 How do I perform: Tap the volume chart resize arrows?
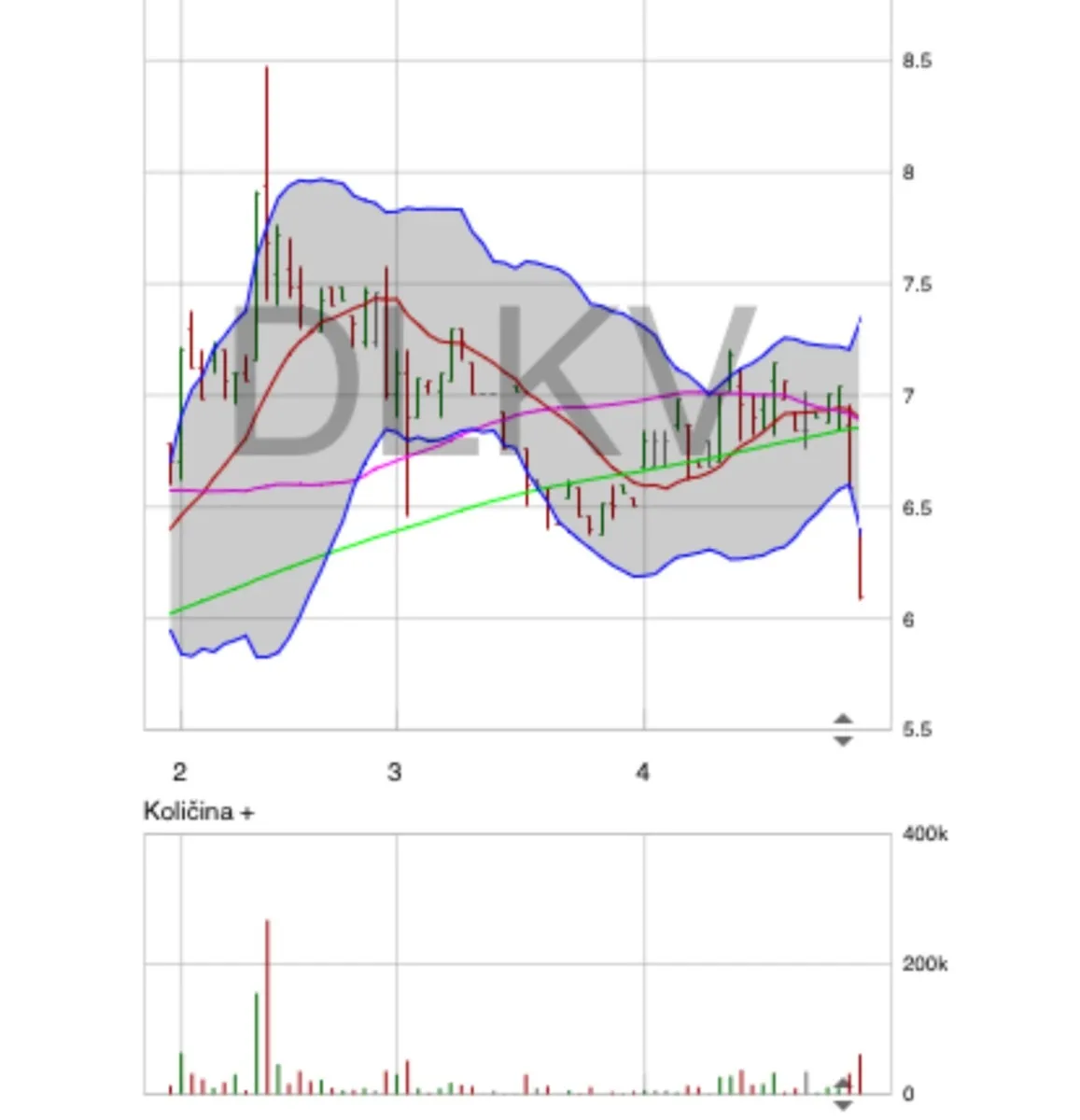pos(842,1094)
